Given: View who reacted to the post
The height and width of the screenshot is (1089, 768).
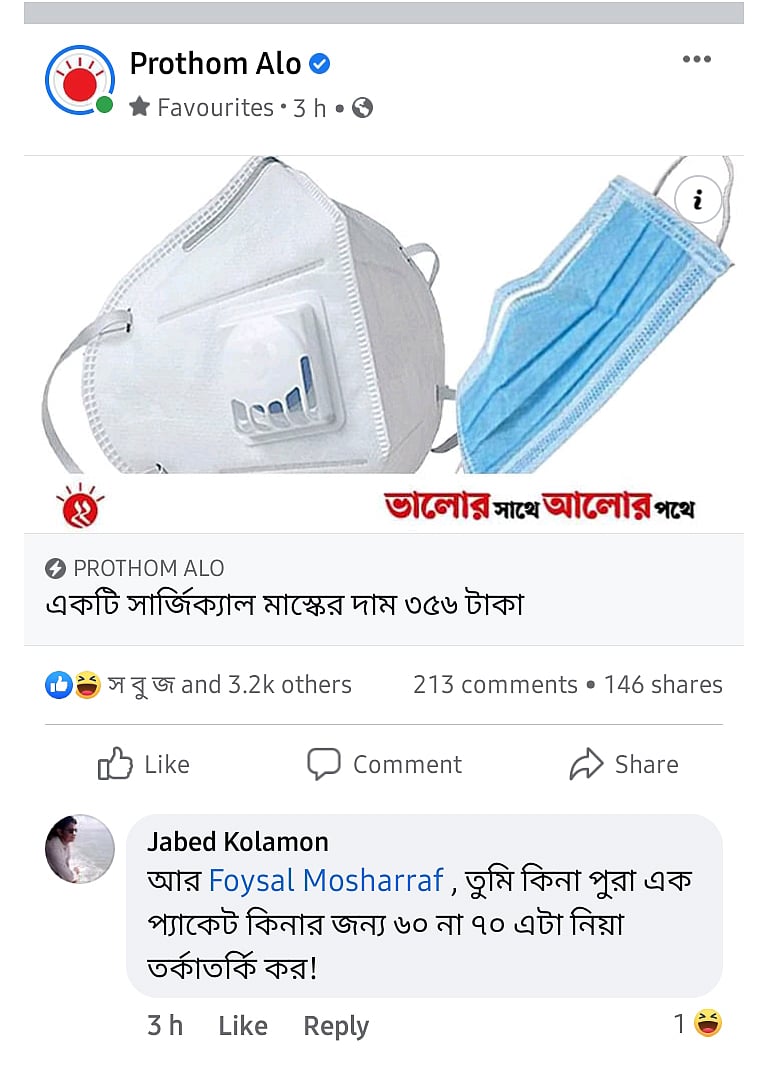Looking at the screenshot, I should tap(198, 685).
